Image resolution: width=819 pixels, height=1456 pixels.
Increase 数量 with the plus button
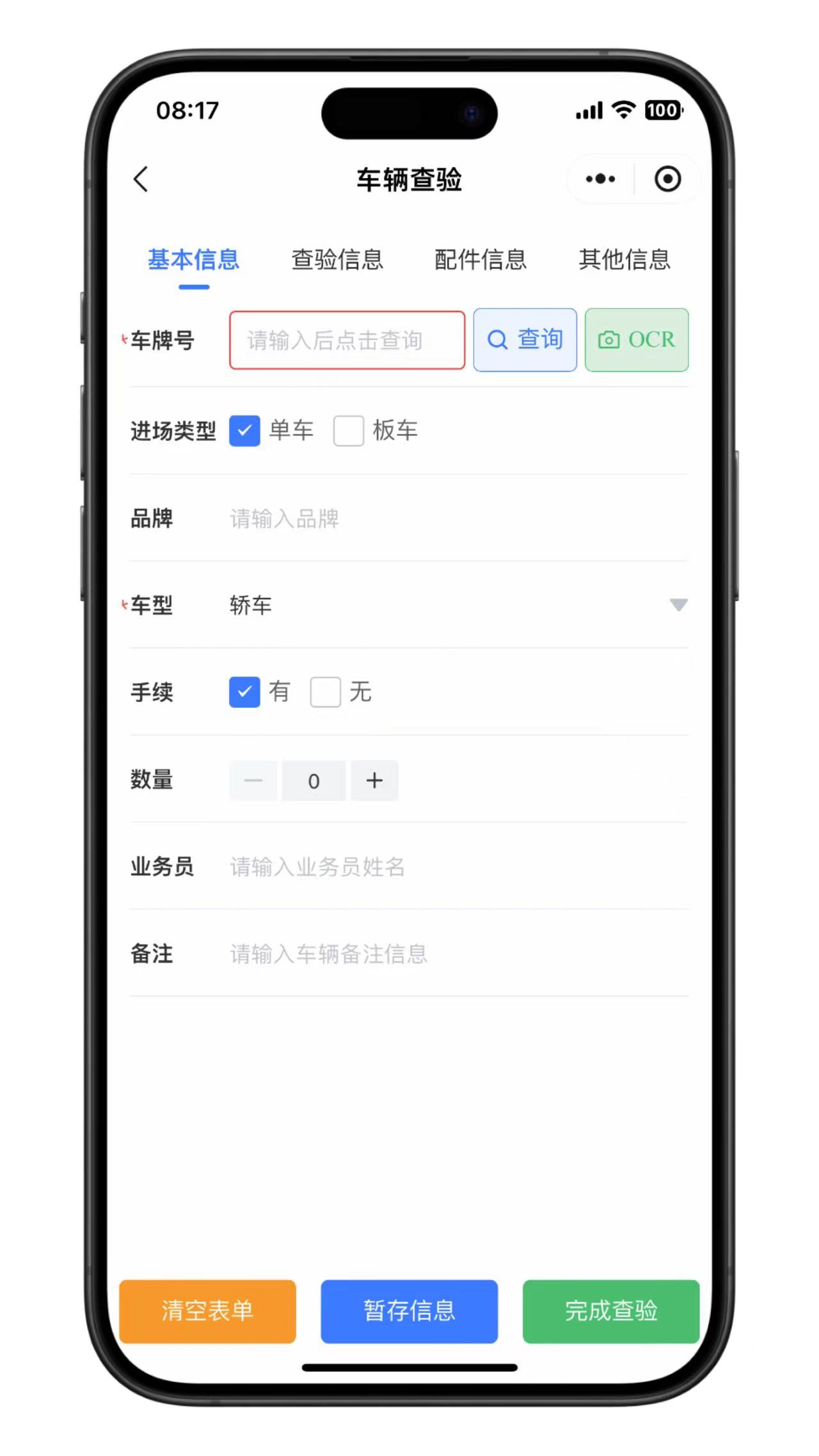point(374,780)
